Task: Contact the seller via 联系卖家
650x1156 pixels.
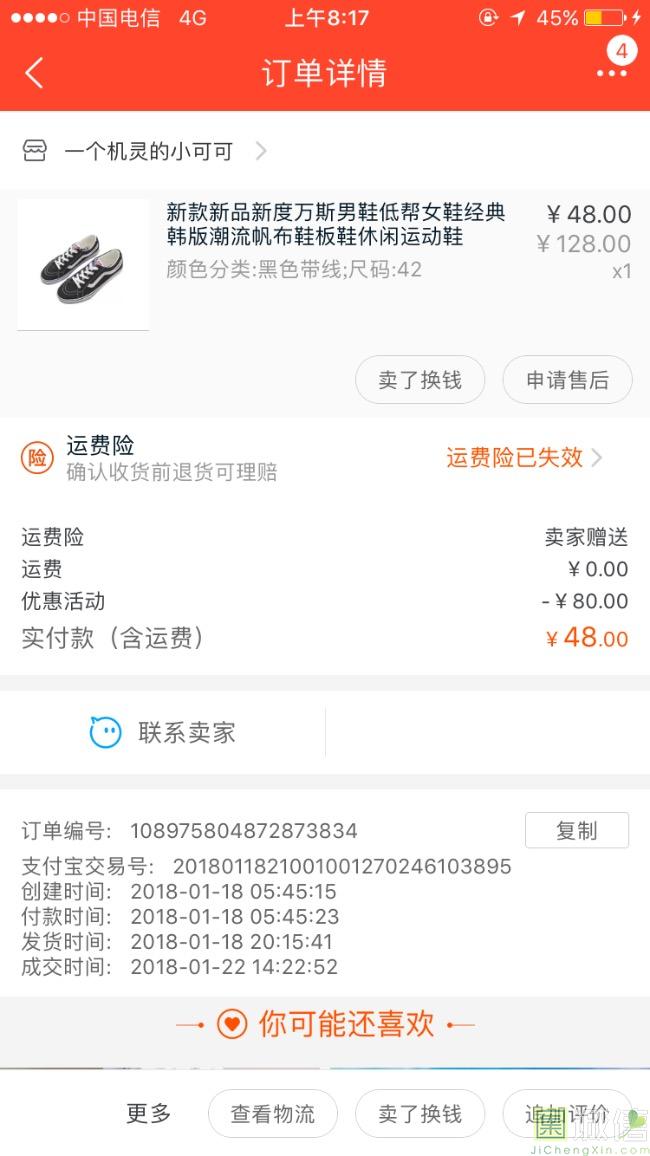Action: (163, 732)
